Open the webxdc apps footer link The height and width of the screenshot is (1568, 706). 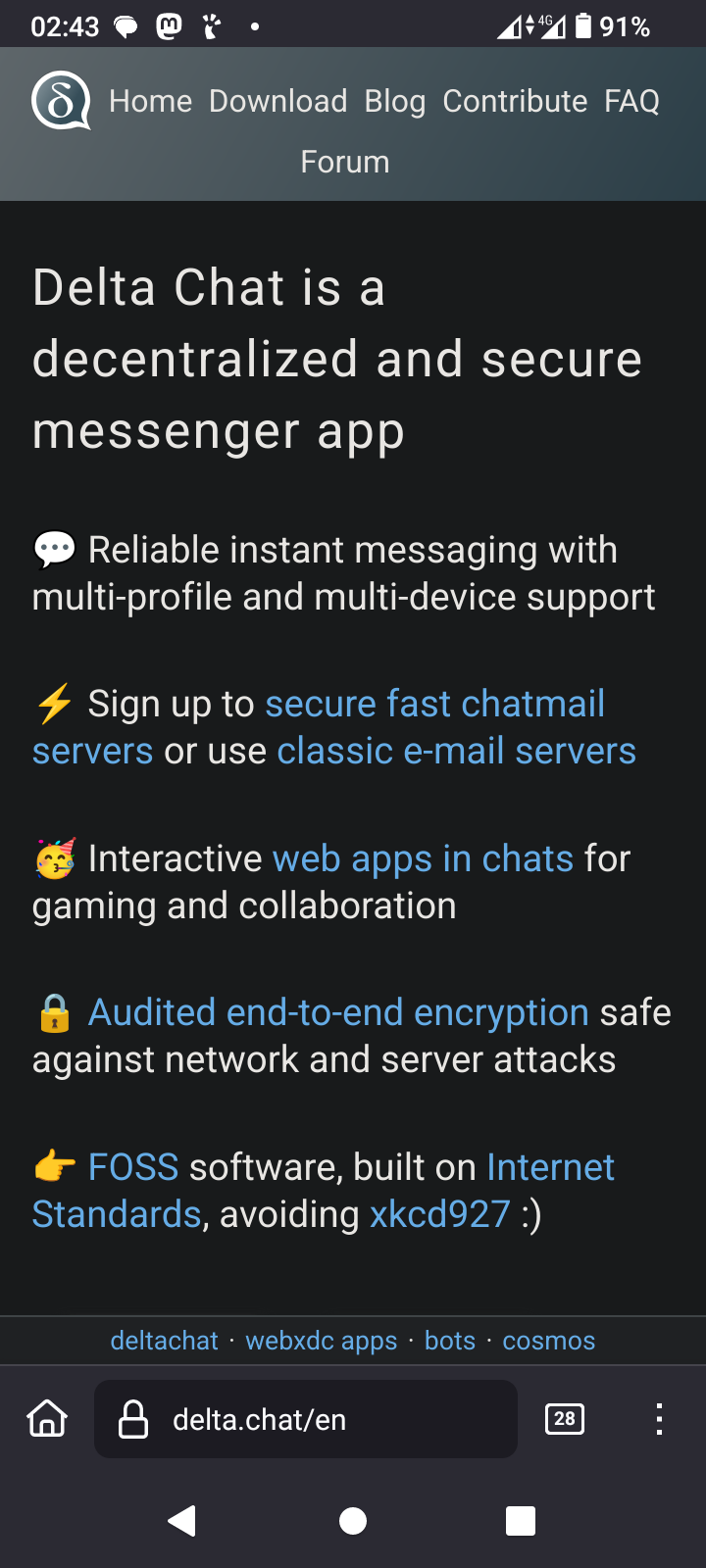(322, 1341)
